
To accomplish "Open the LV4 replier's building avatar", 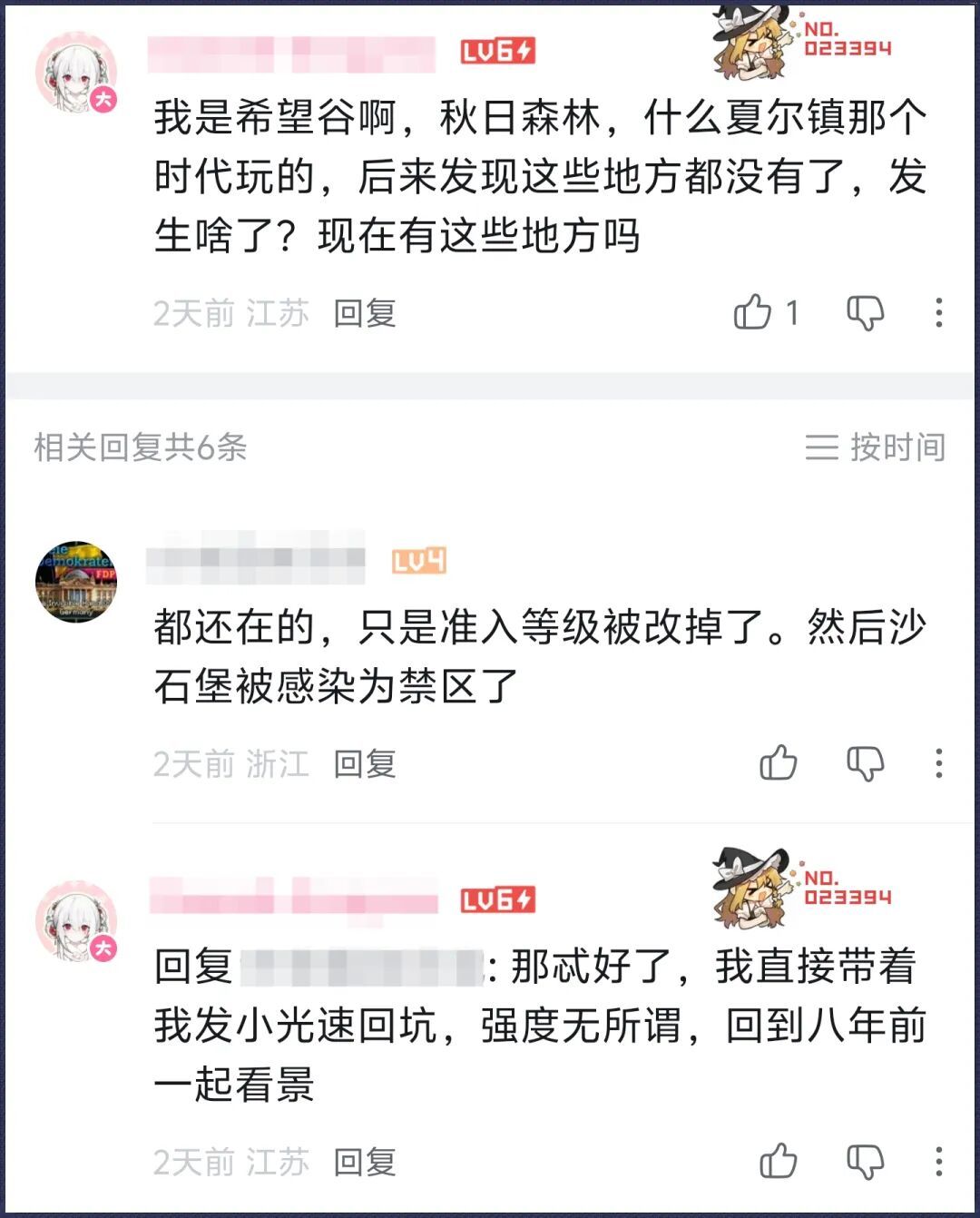I will 76,581.
